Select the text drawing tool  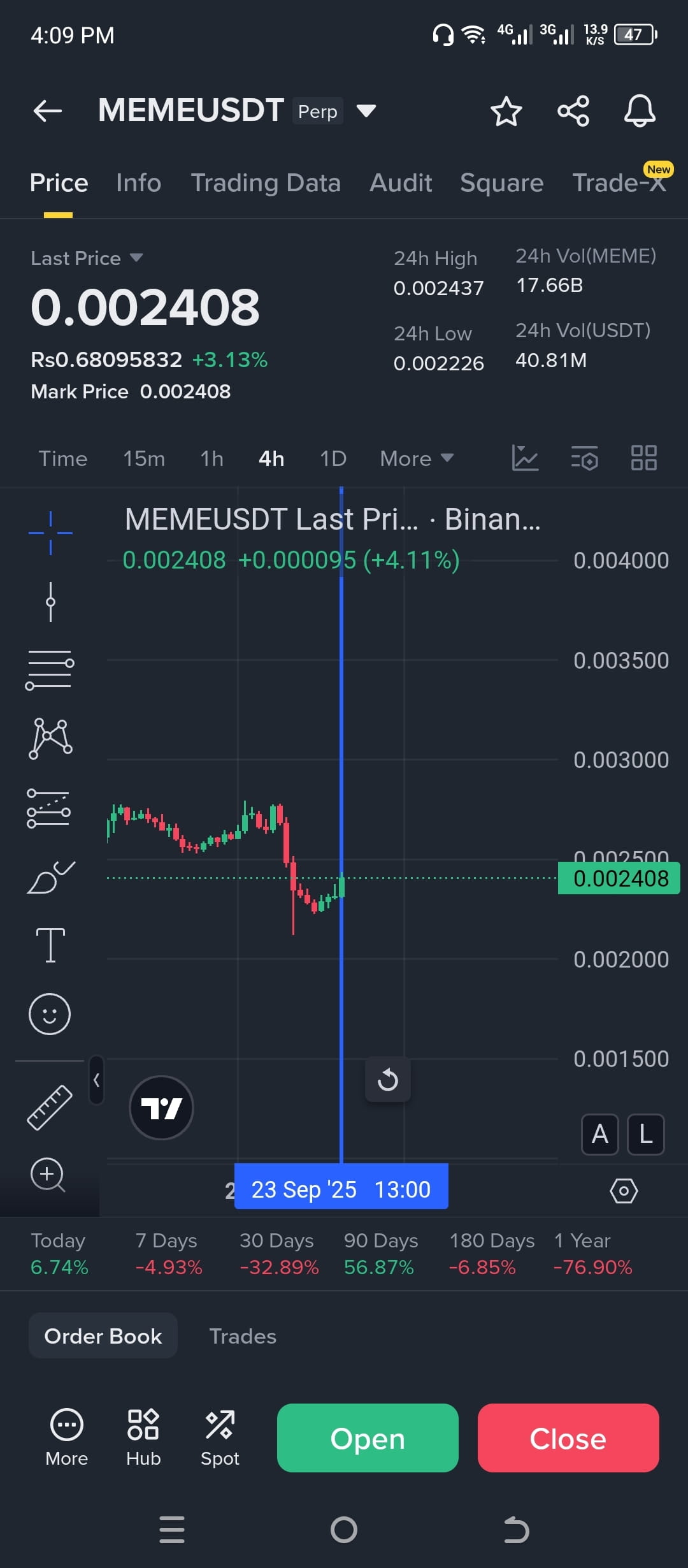[x=50, y=945]
